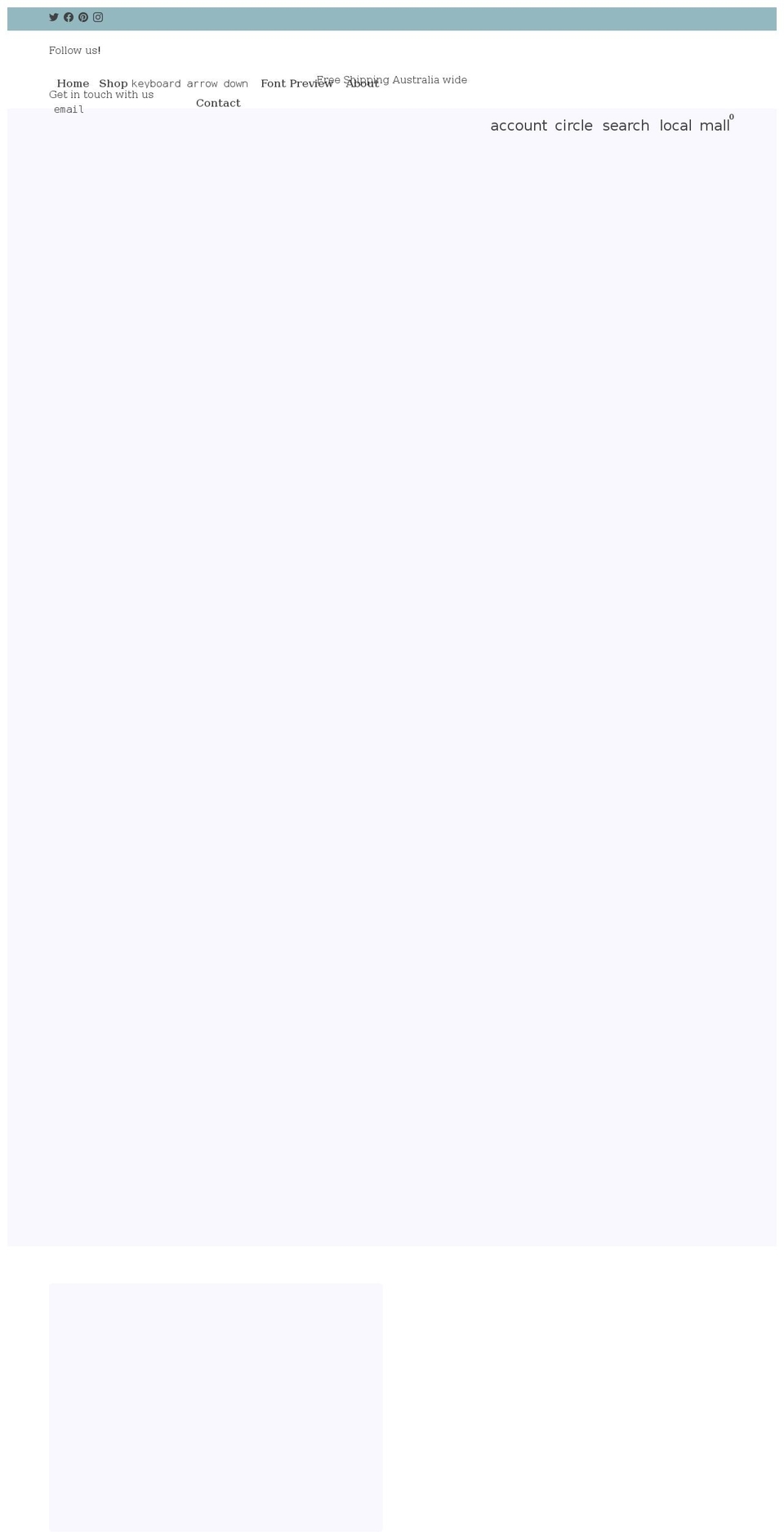Open the local mall shopping cart icon

[x=693, y=125]
